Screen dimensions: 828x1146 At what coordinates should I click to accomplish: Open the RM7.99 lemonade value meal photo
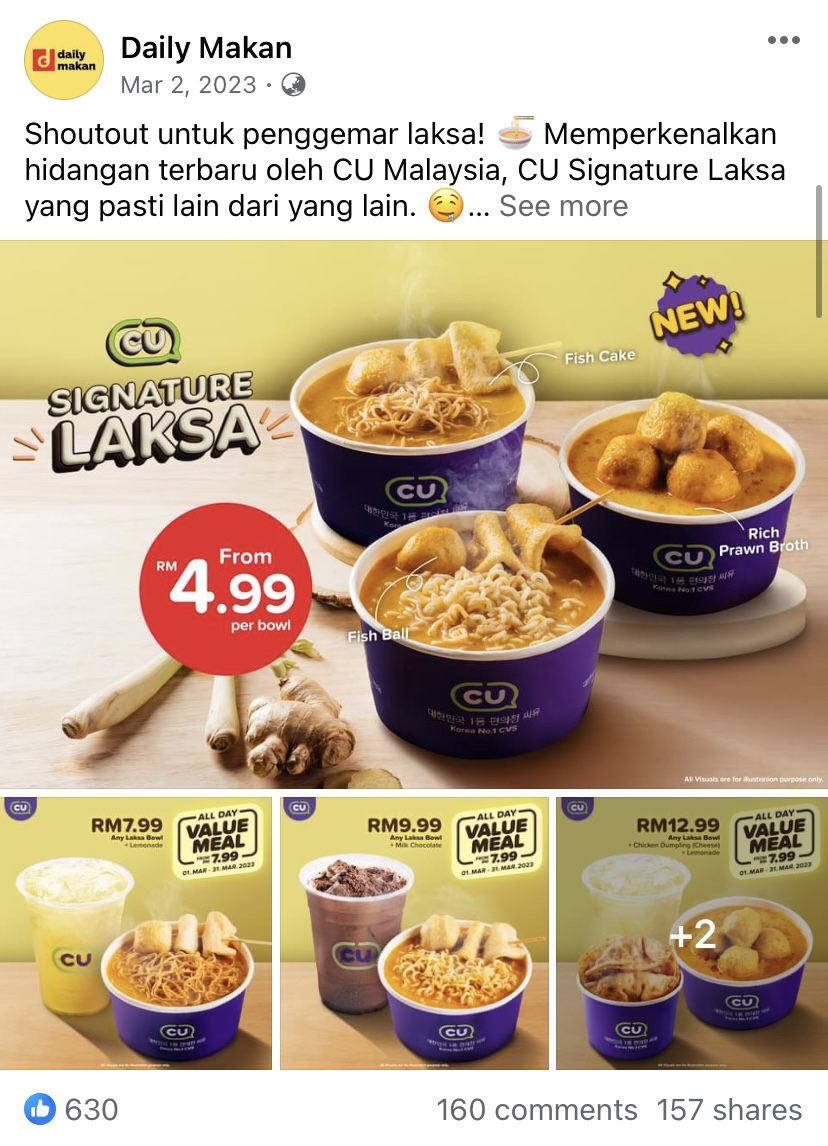[x=136, y=932]
